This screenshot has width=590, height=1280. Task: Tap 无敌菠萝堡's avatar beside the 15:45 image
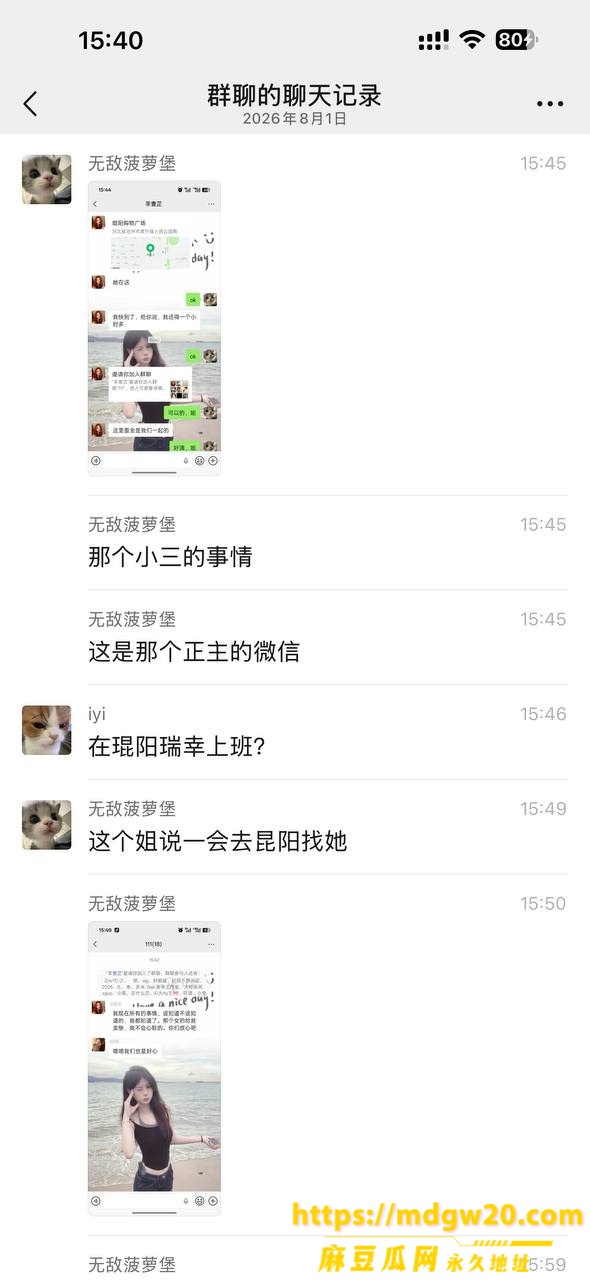coord(47,180)
